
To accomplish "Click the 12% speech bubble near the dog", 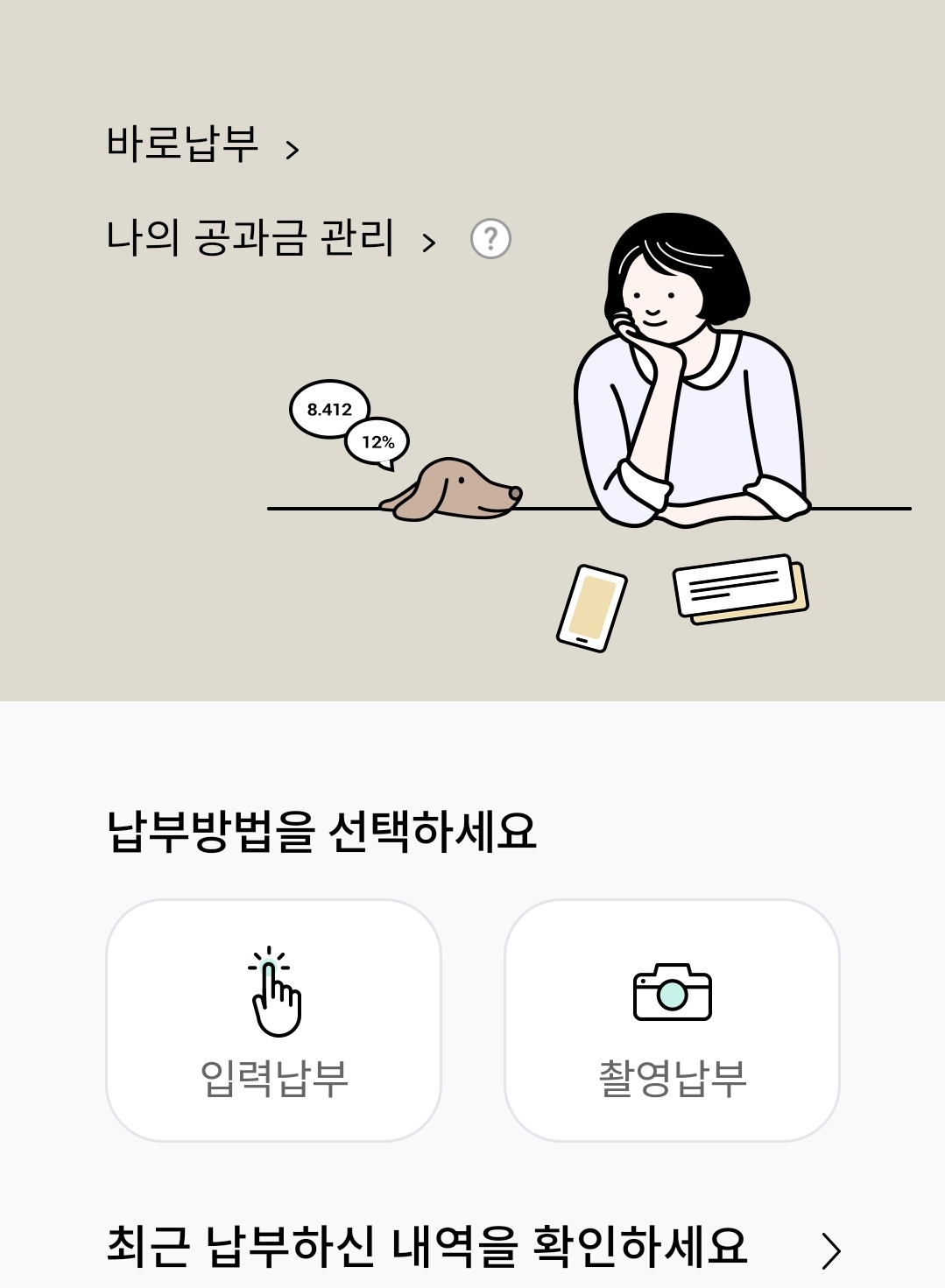I will click(378, 444).
